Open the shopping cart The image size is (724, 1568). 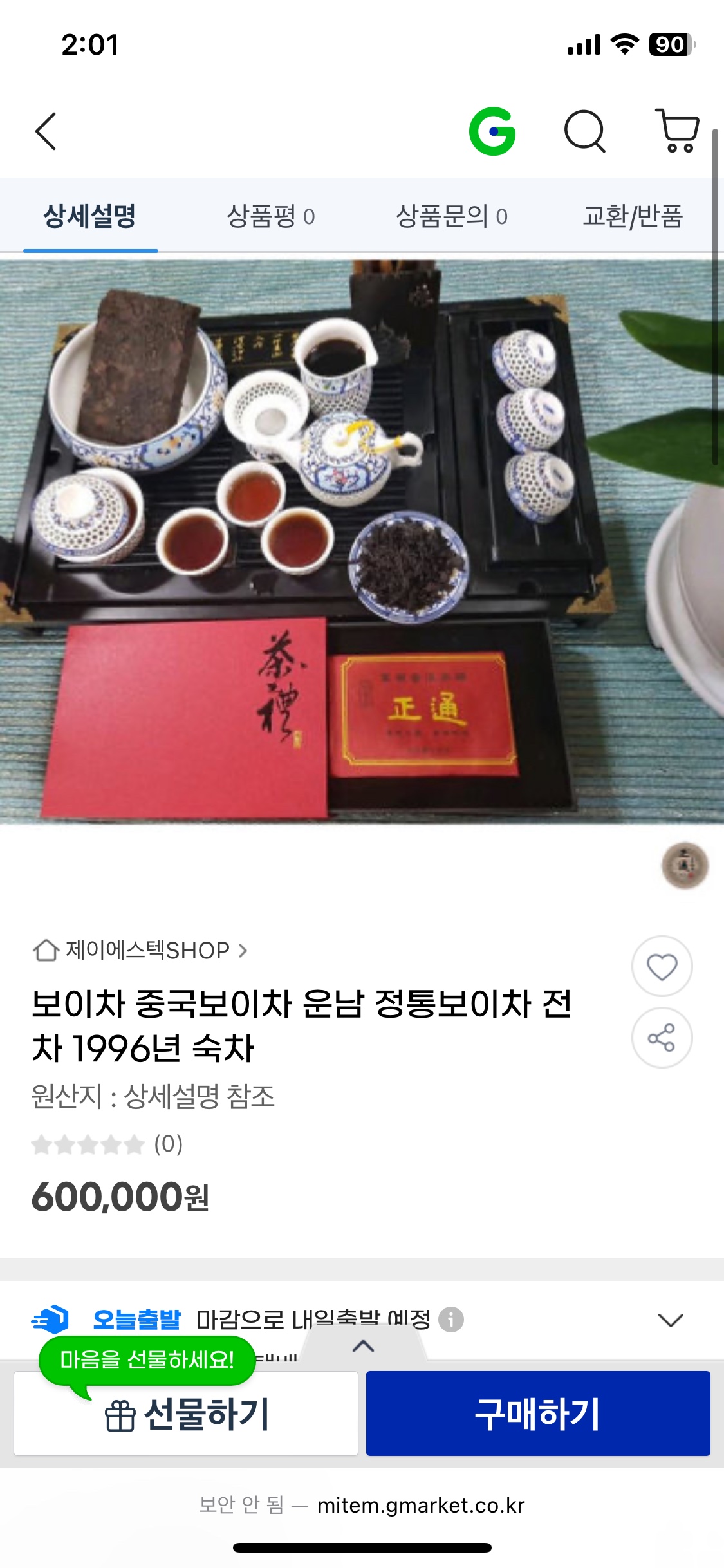pos(678,131)
